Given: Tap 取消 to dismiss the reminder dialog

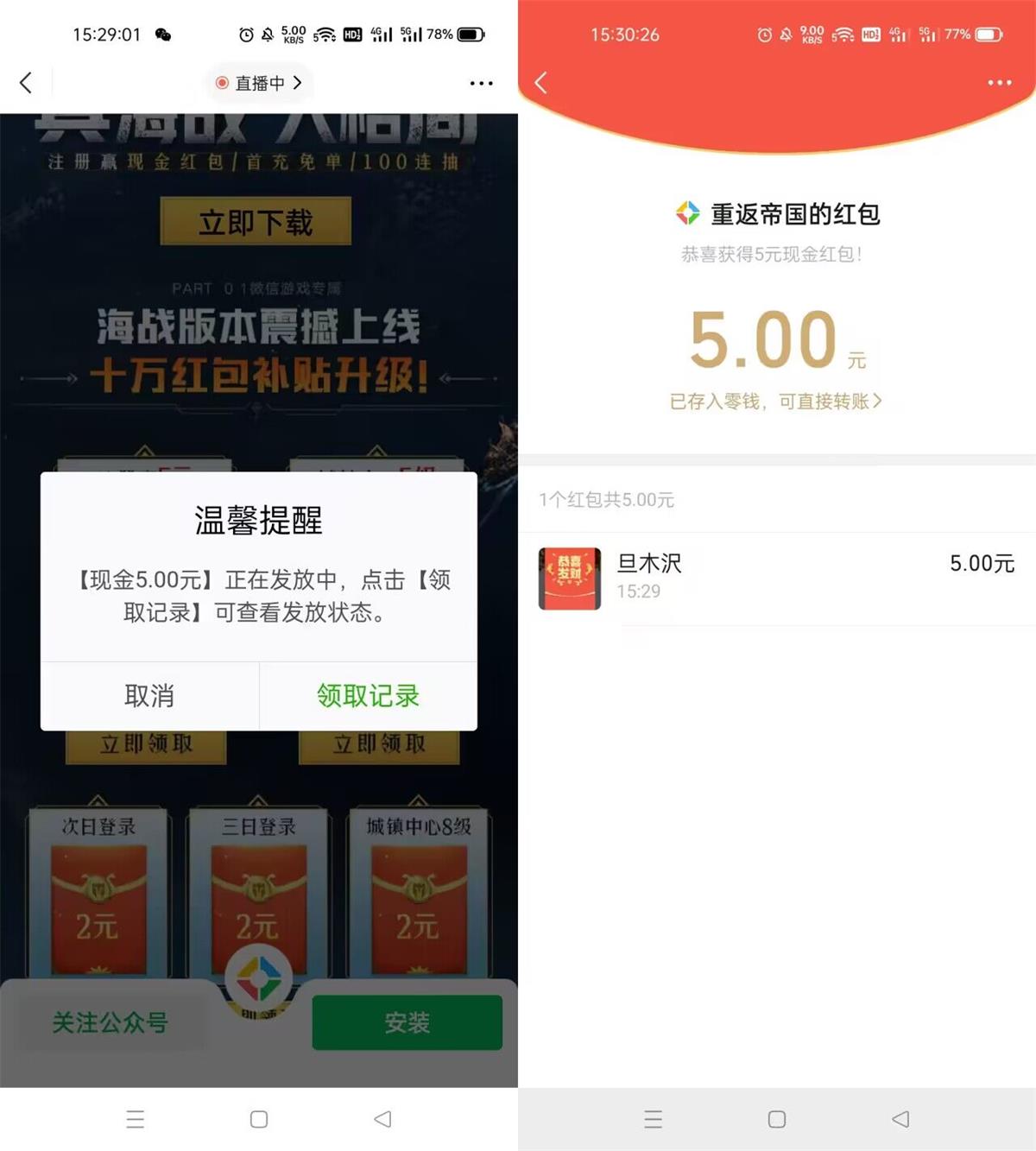Looking at the screenshot, I should (x=148, y=695).
